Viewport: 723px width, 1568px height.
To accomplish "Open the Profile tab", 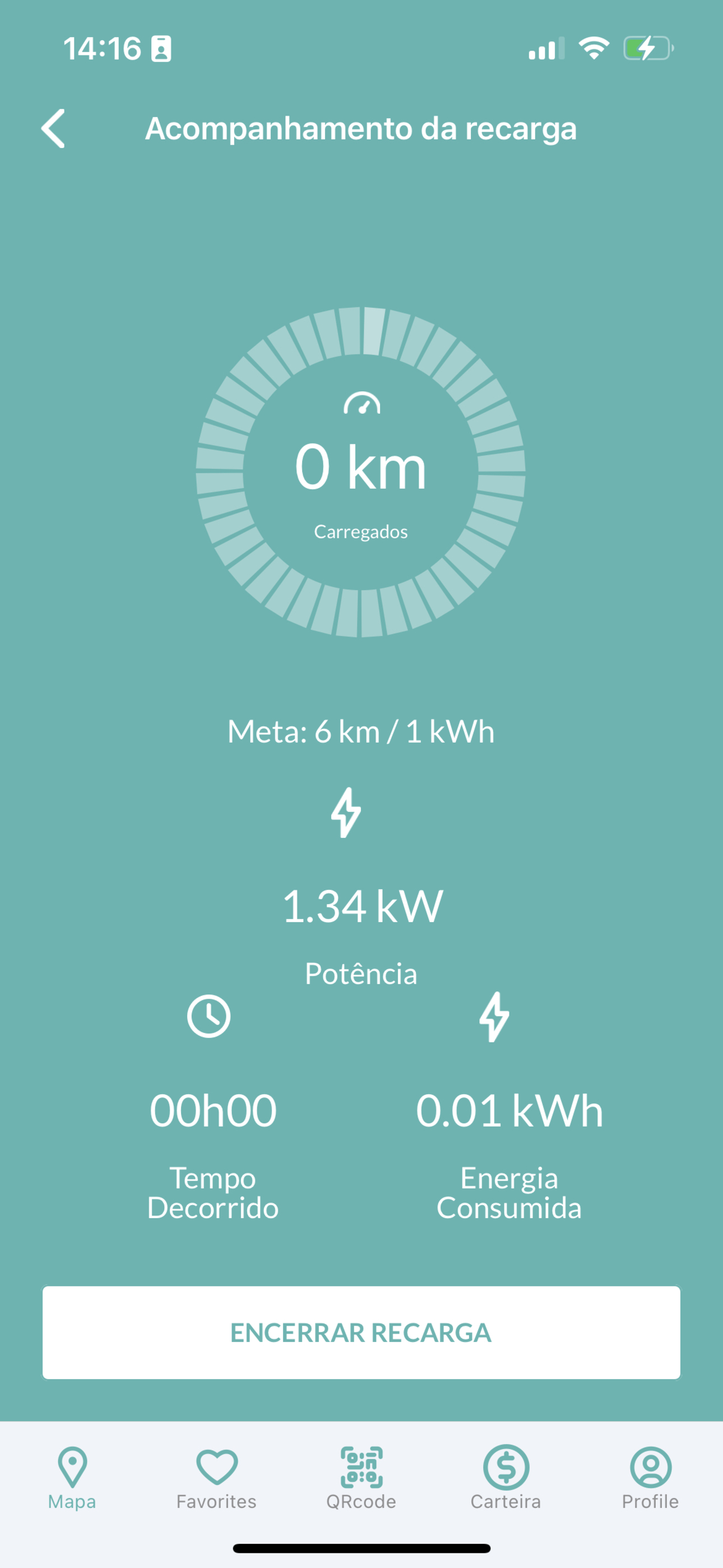I will click(x=651, y=1478).
